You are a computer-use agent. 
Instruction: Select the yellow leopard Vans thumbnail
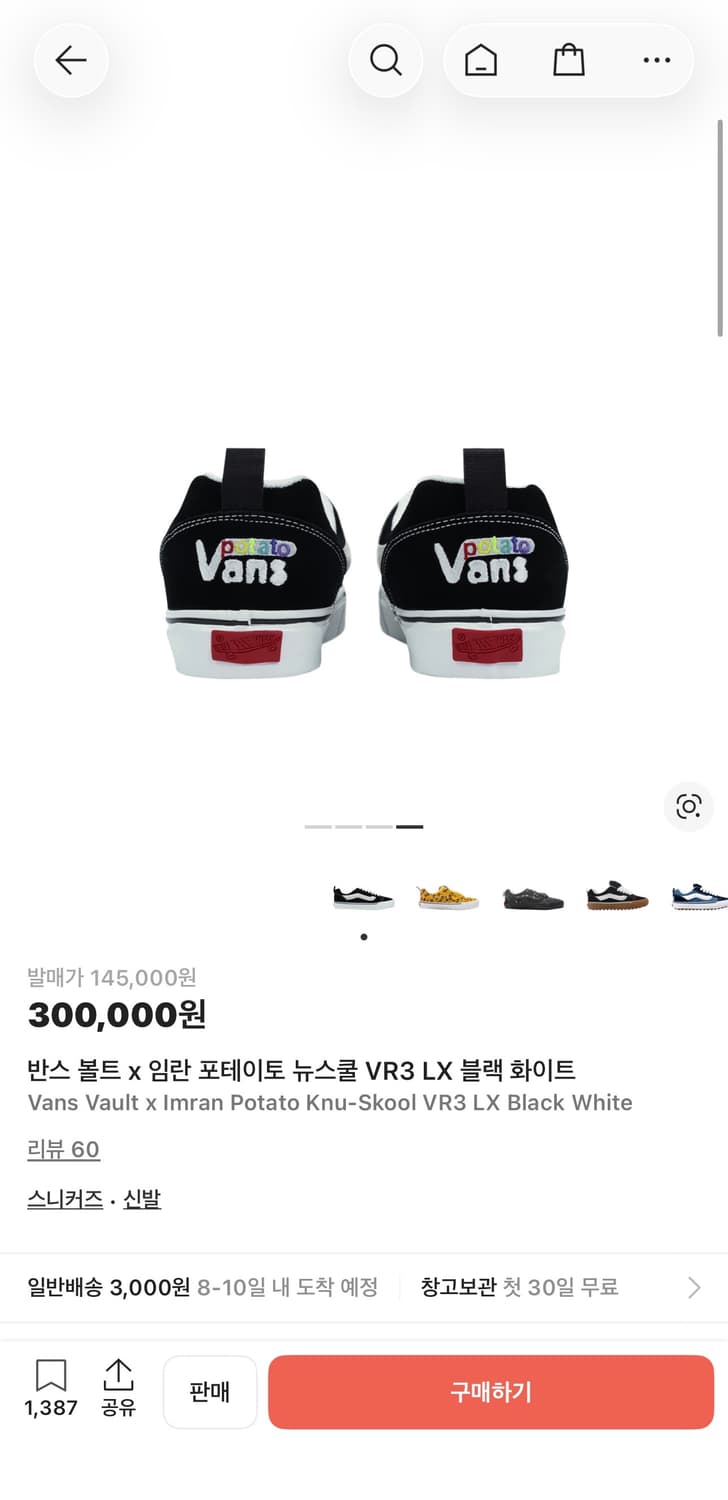click(447, 895)
